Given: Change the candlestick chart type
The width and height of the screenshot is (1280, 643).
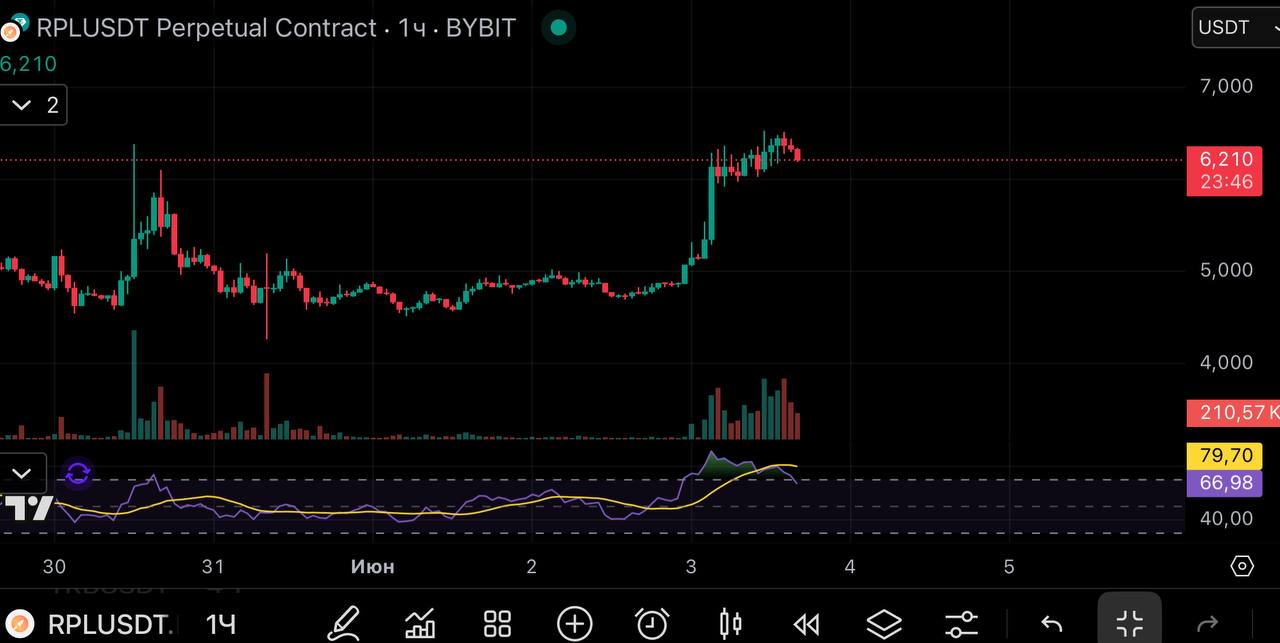Looking at the screenshot, I should [731, 625].
